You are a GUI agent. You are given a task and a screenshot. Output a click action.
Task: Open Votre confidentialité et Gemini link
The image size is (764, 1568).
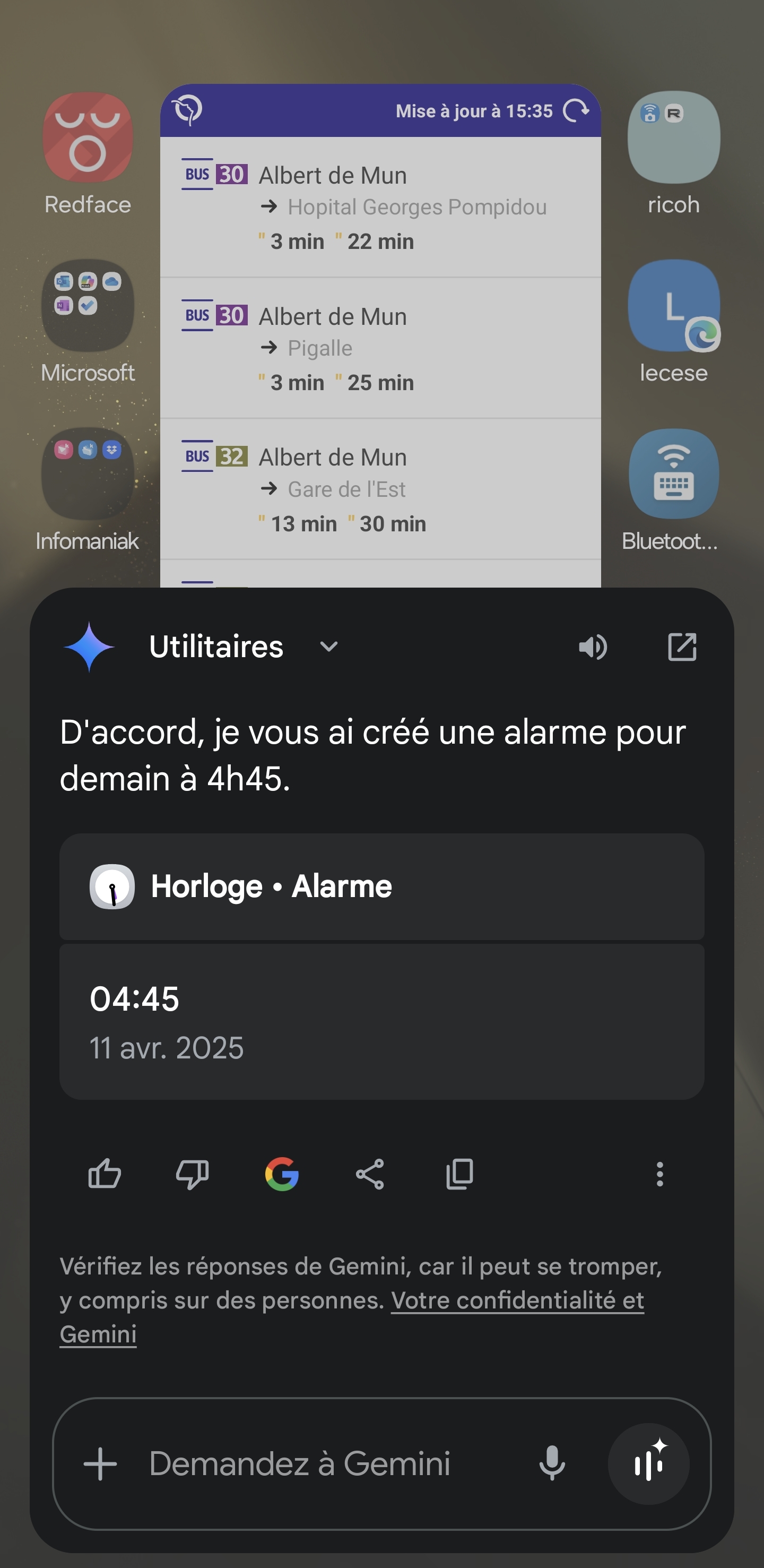tap(517, 1301)
